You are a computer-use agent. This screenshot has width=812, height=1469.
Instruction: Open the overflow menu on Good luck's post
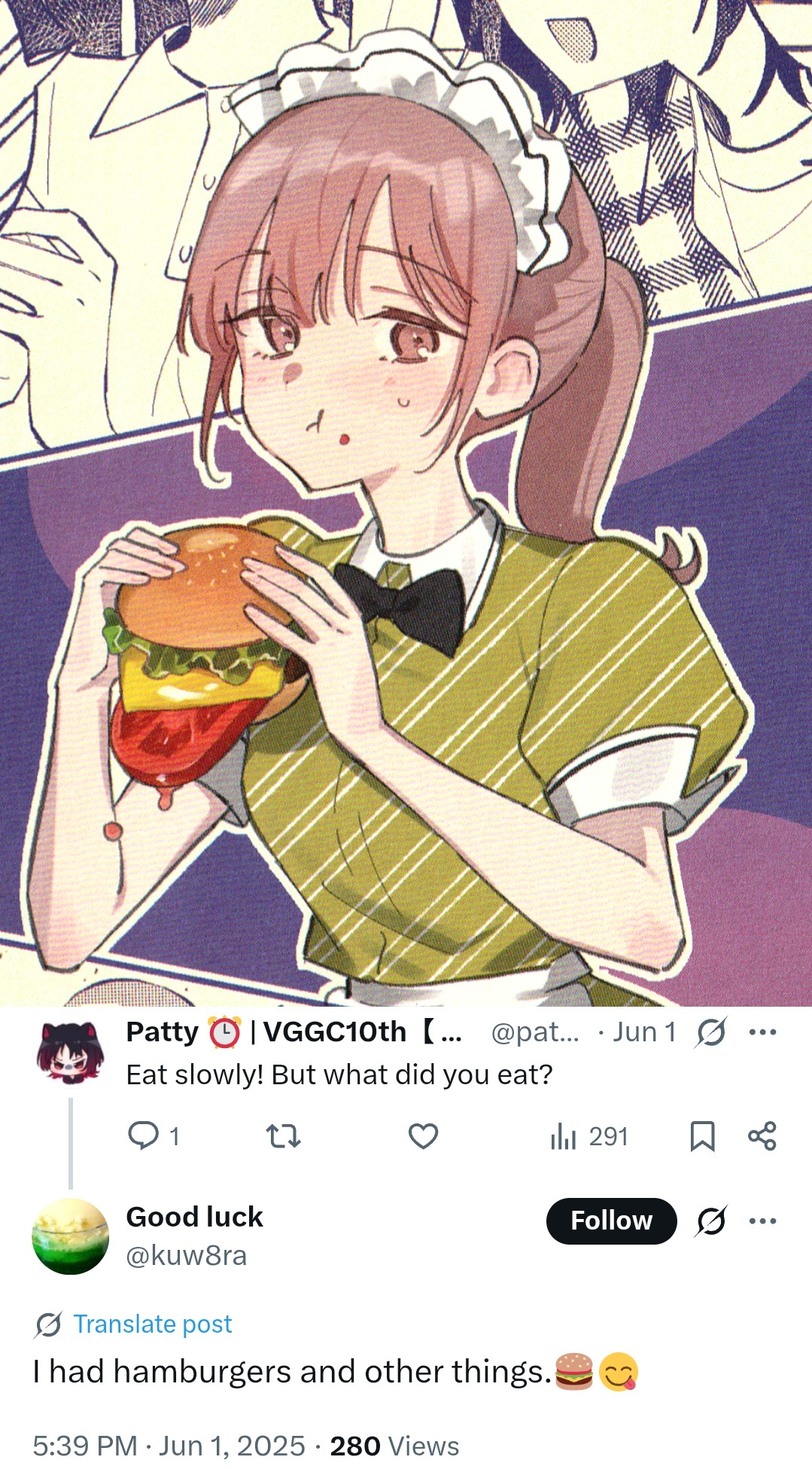tap(762, 1221)
